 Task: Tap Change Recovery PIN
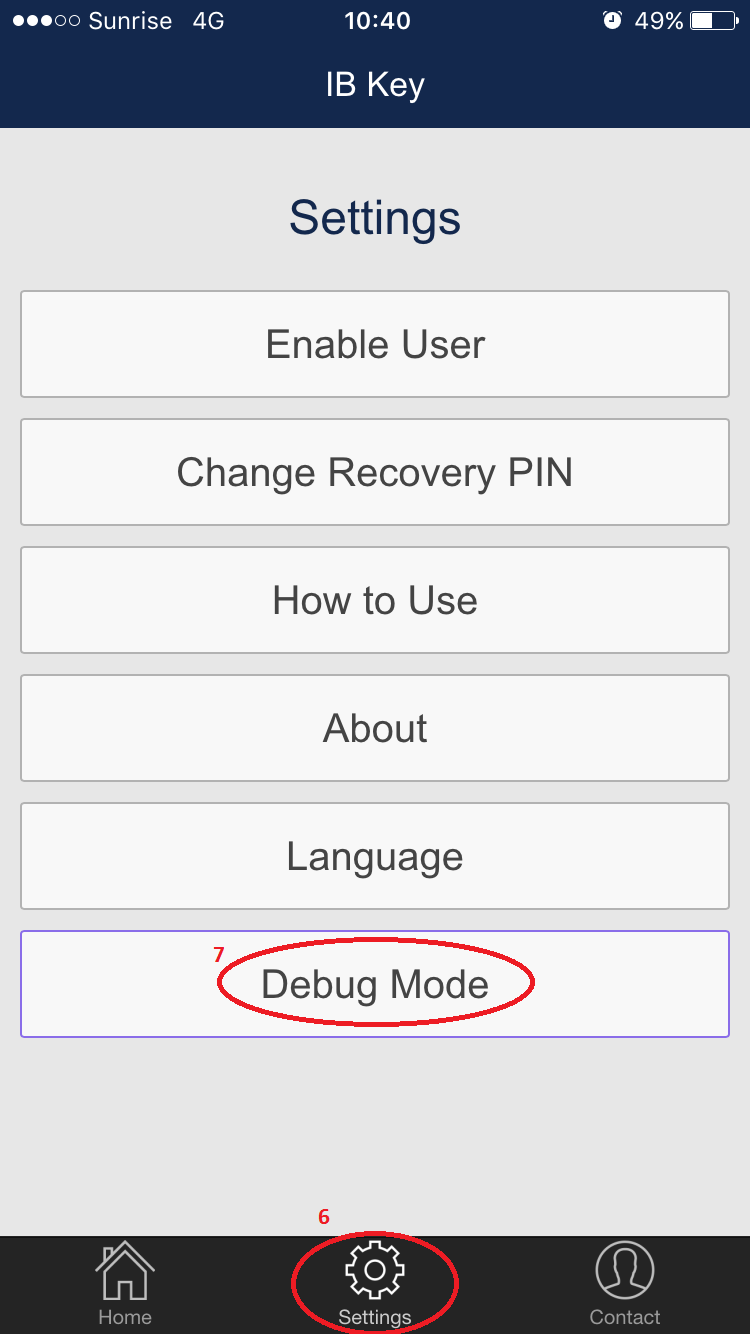375,472
